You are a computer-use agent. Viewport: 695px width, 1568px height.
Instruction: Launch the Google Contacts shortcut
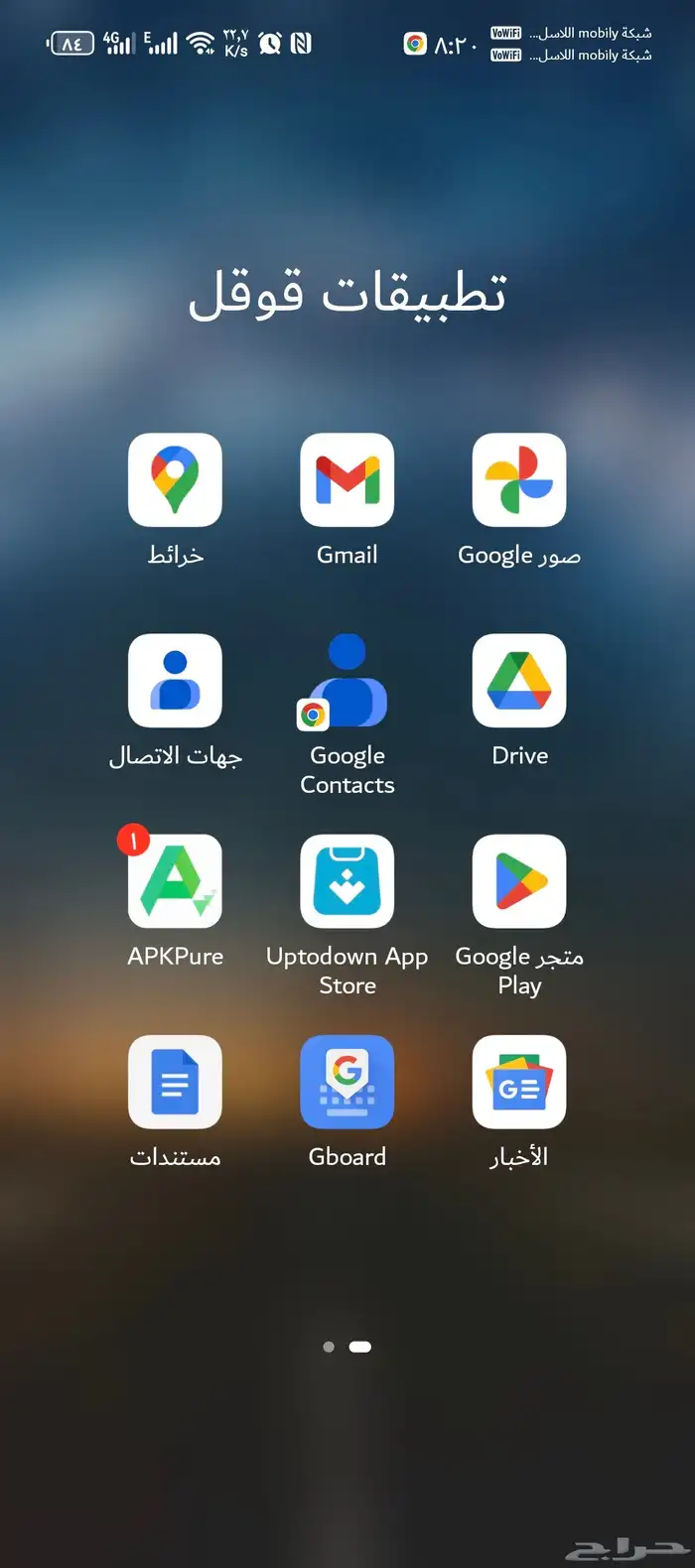[347, 681]
